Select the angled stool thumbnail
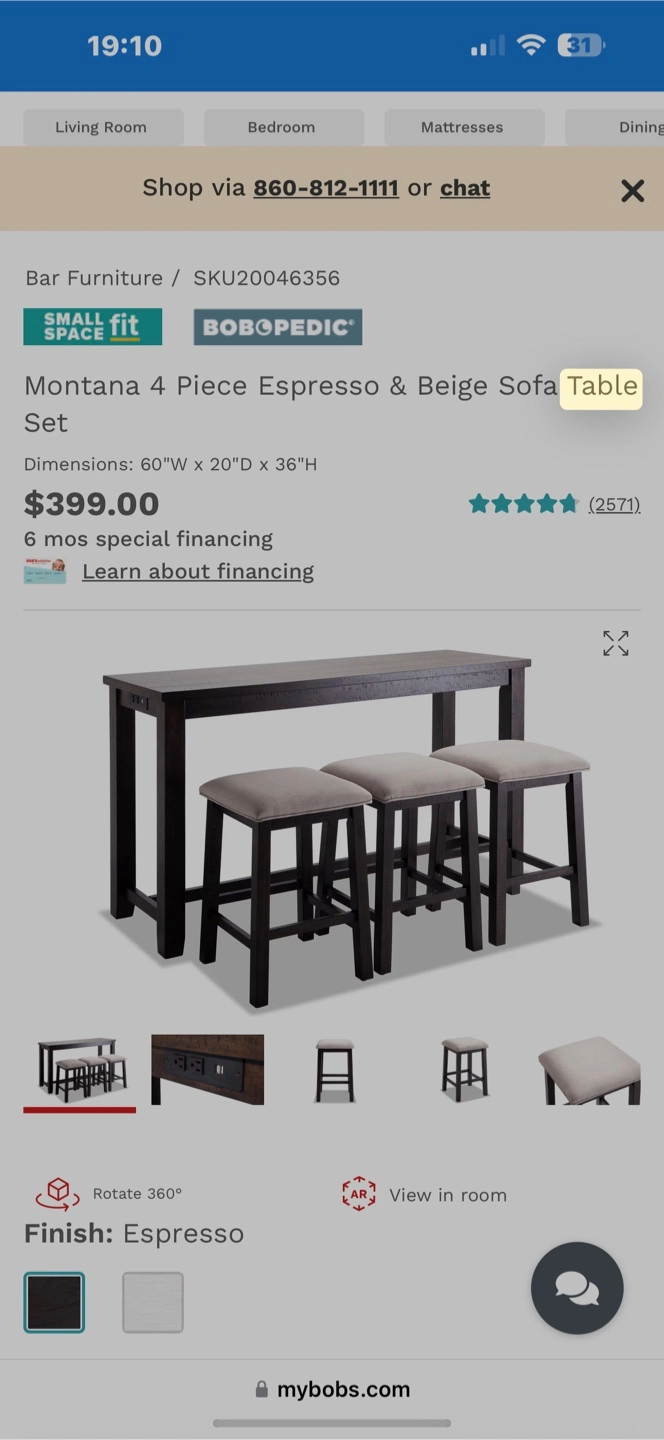This screenshot has height=1440, width=664. 464,1070
